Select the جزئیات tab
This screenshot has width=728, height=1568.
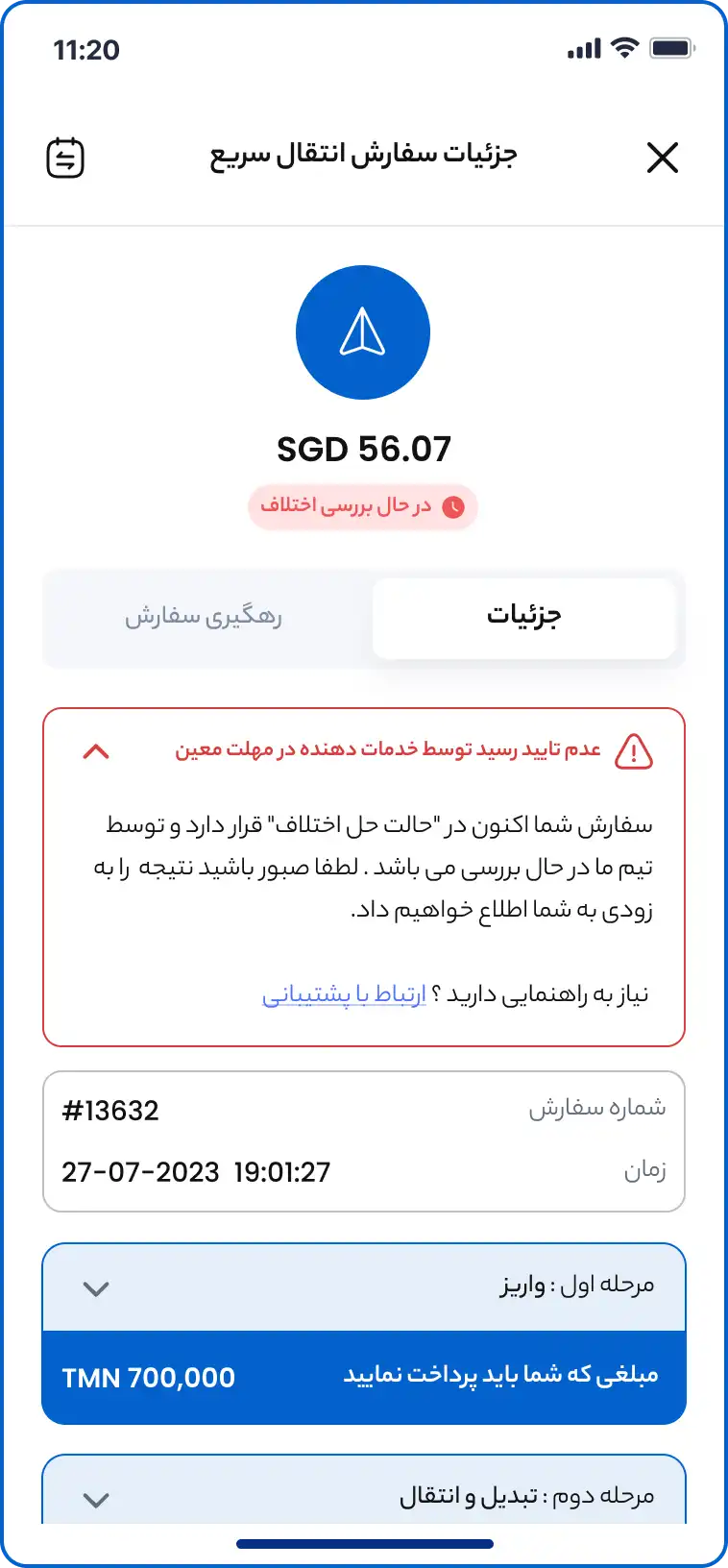coord(523,617)
